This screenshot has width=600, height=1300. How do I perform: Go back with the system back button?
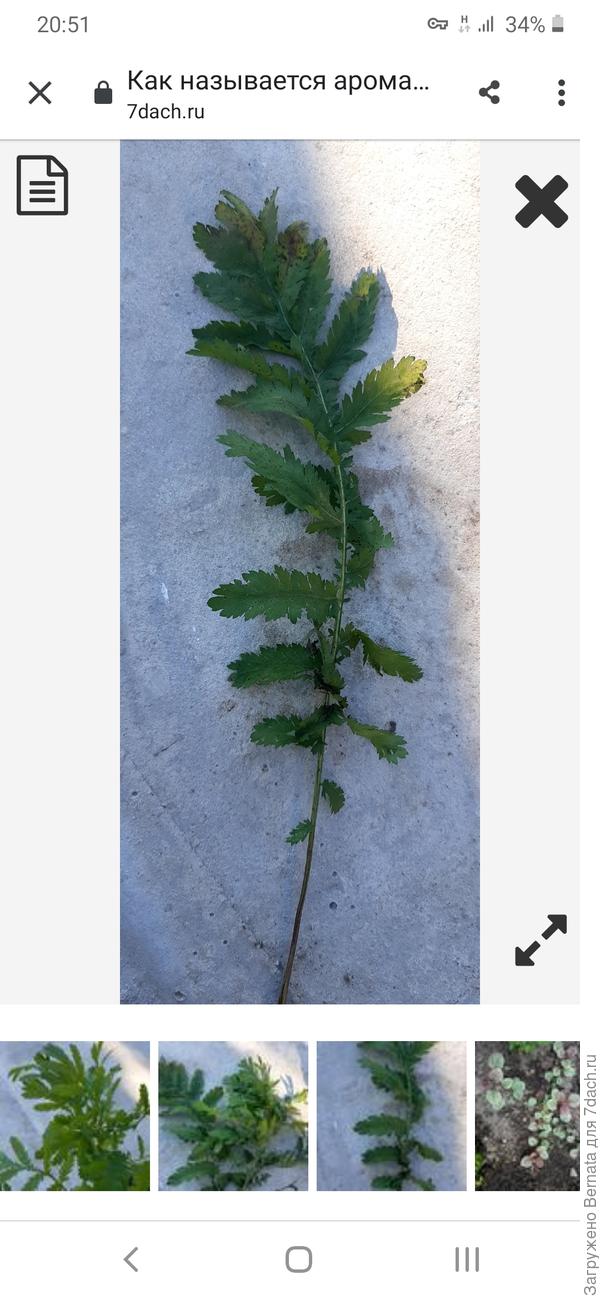131,1259
